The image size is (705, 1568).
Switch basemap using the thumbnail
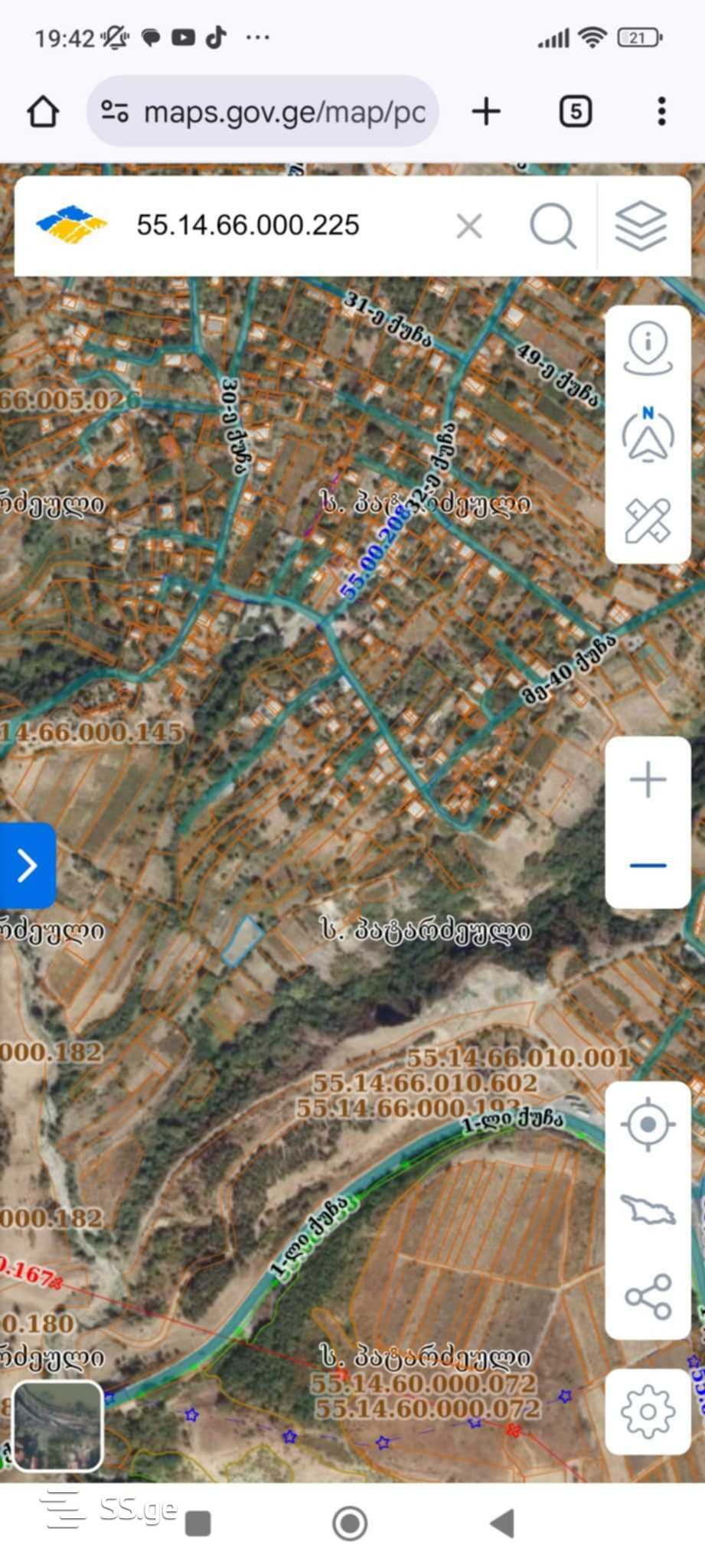57,1426
